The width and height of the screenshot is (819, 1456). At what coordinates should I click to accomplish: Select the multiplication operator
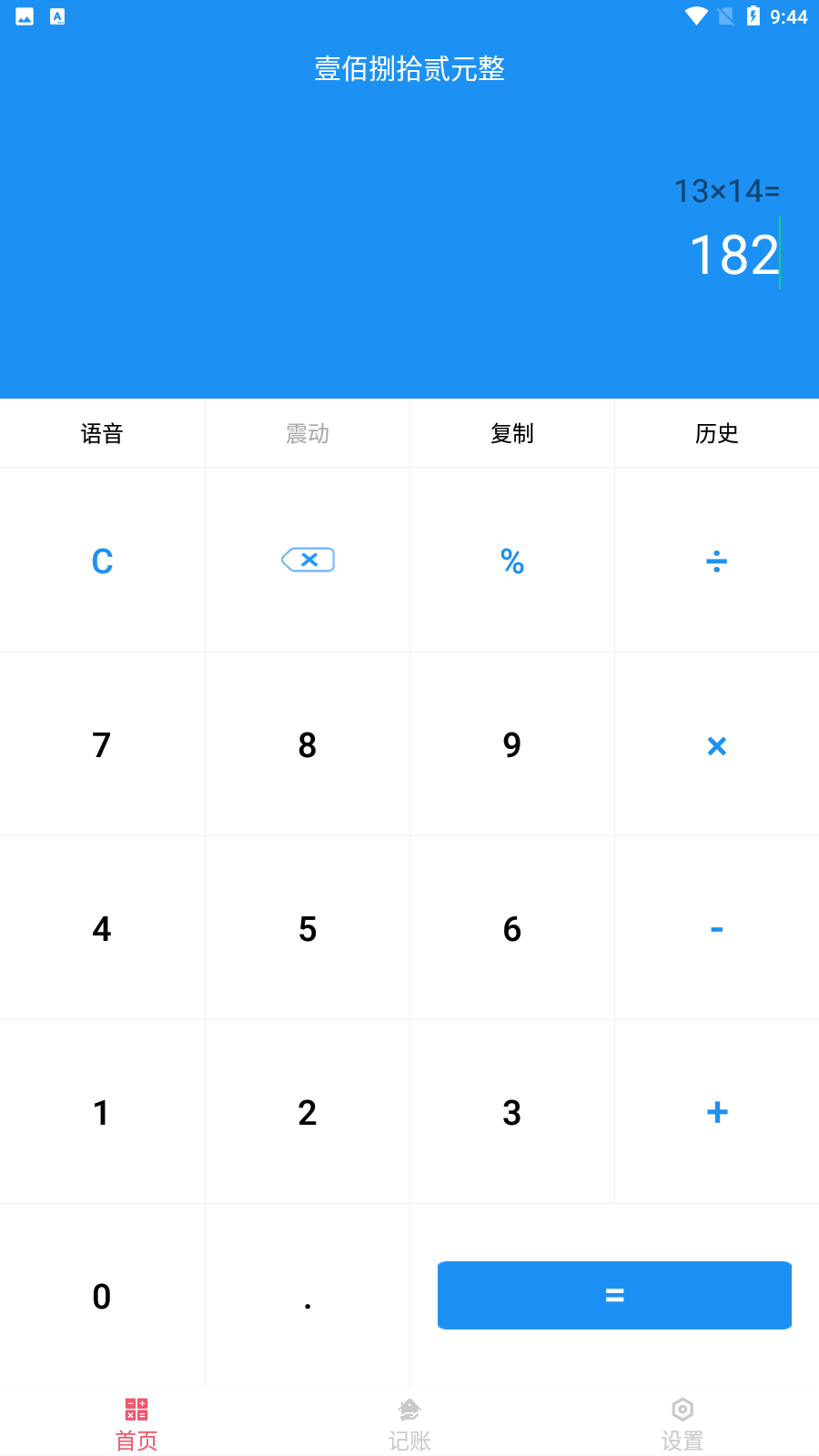(716, 745)
